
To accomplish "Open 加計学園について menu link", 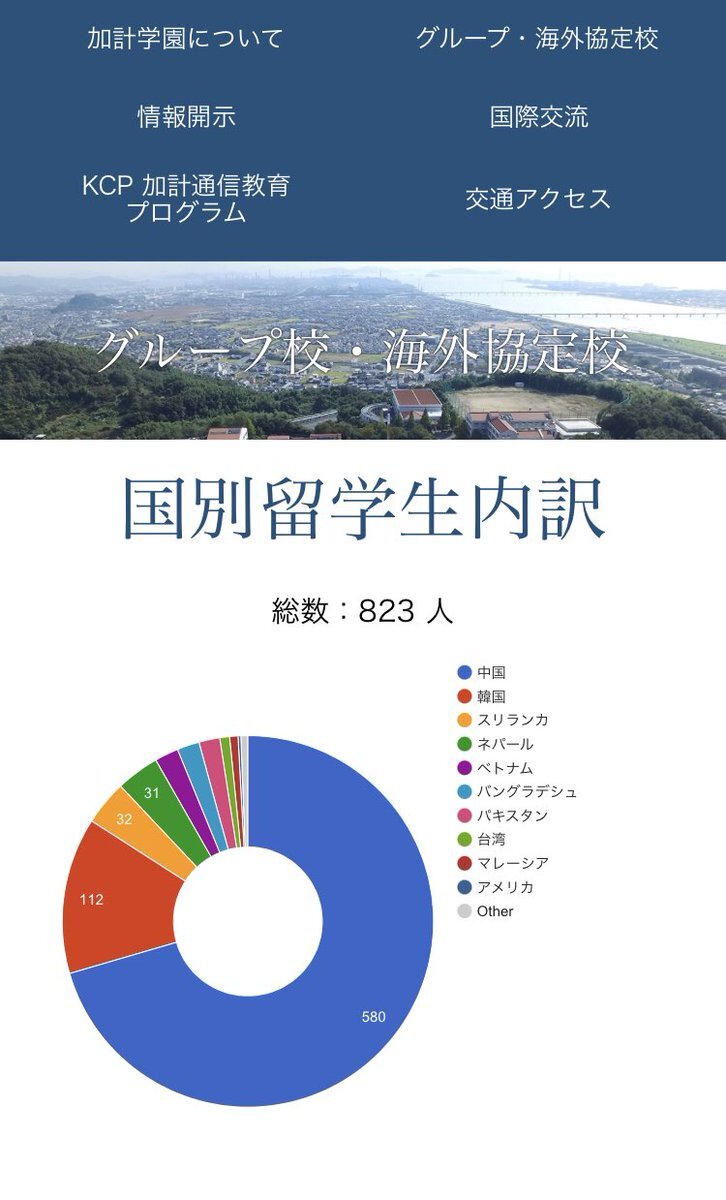I will click(x=186, y=39).
